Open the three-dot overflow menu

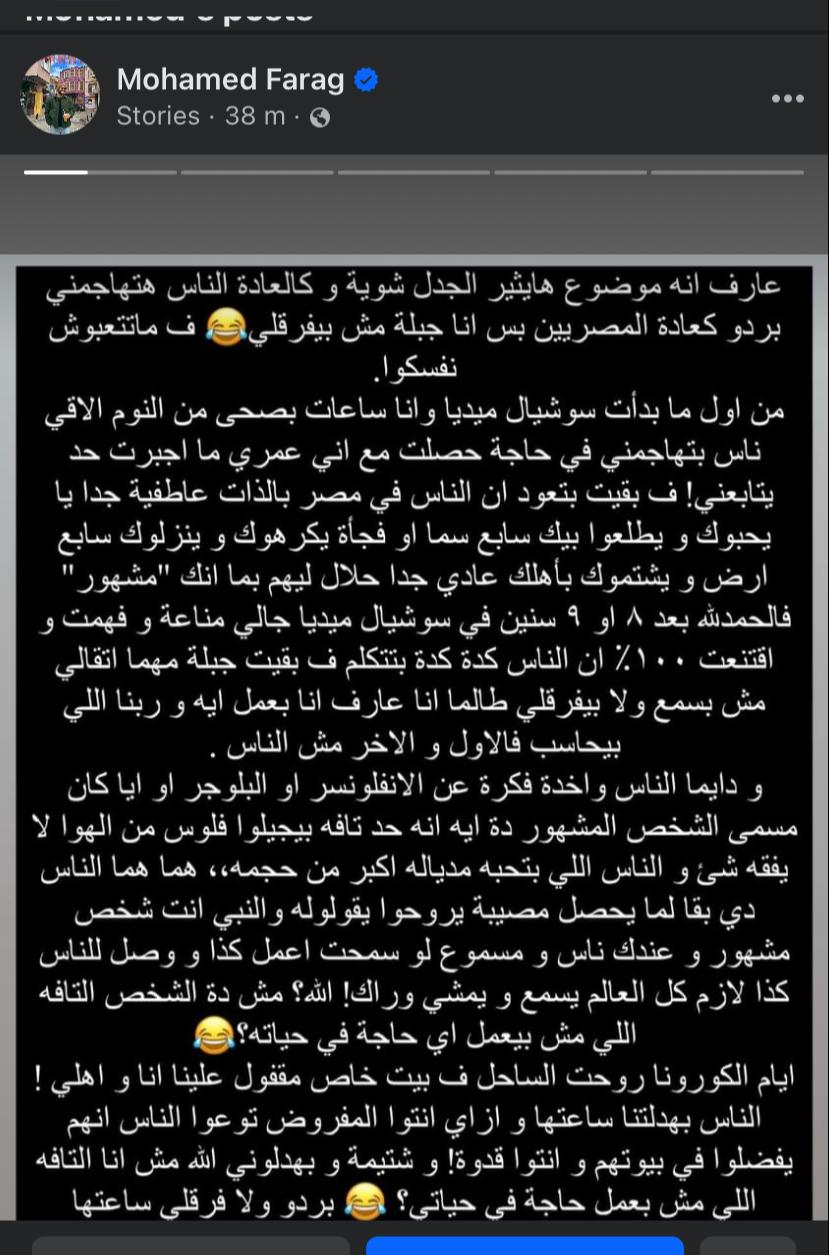(x=787, y=98)
